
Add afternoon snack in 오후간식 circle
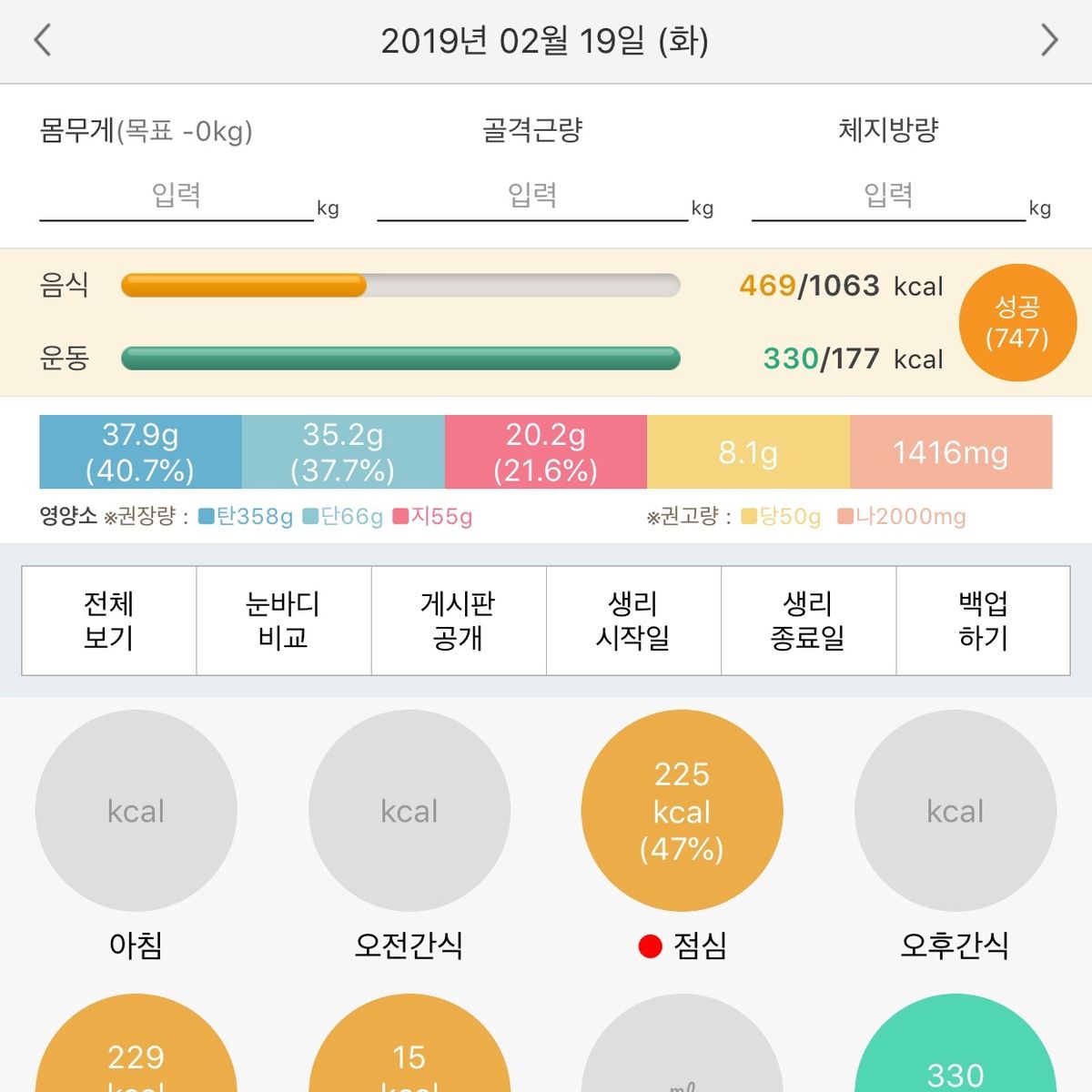(955, 811)
